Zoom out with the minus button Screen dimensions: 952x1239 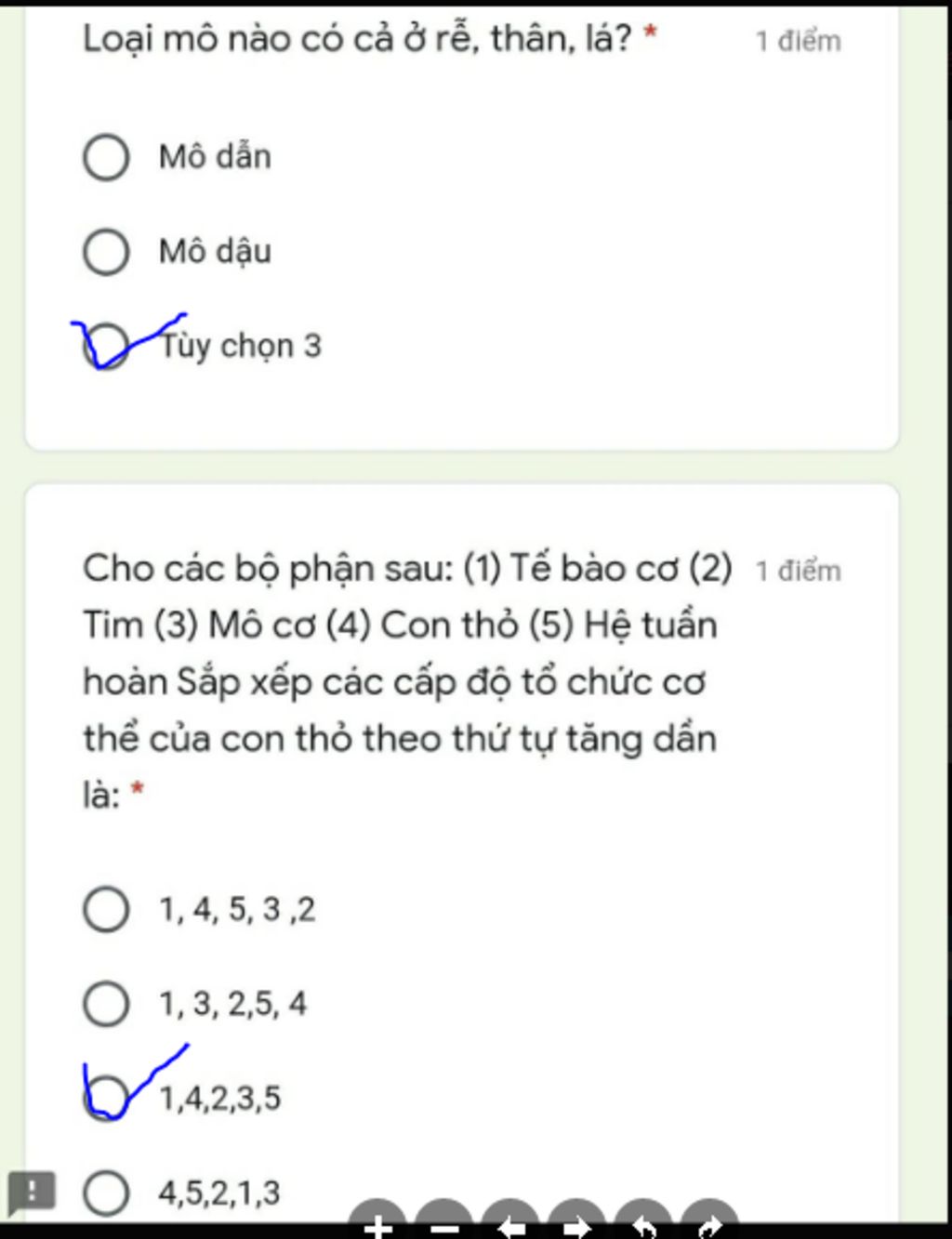tap(444, 1225)
